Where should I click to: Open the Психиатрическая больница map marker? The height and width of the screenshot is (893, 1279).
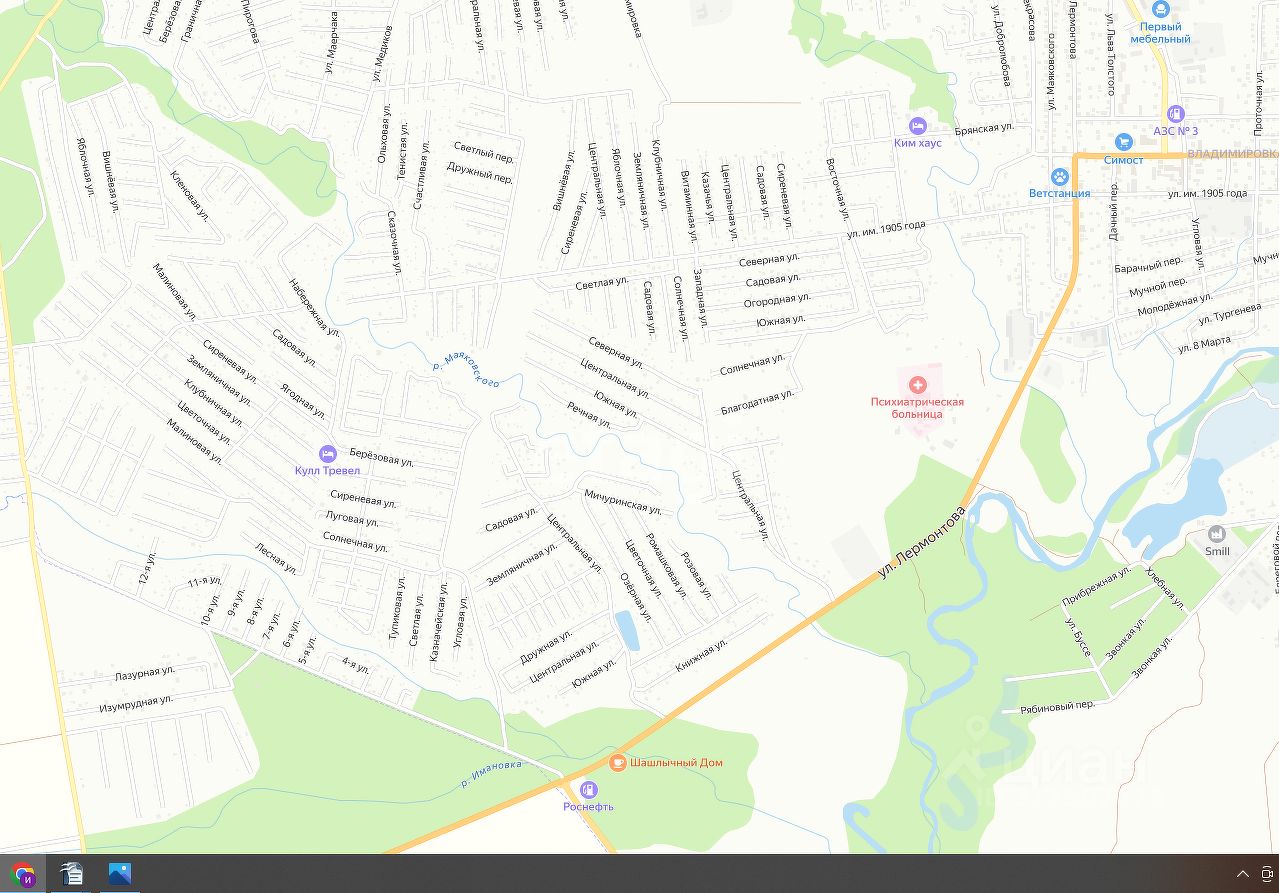916,384
